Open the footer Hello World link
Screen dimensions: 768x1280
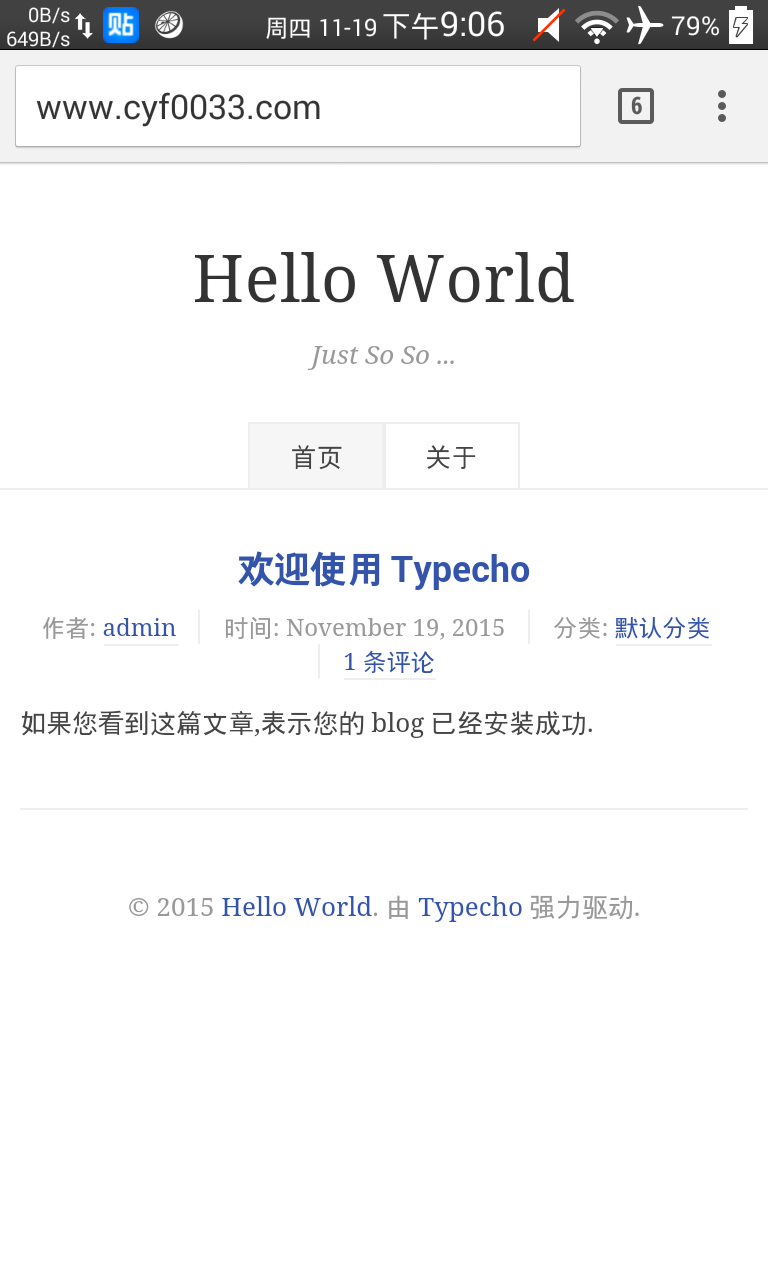(x=296, y=907)
